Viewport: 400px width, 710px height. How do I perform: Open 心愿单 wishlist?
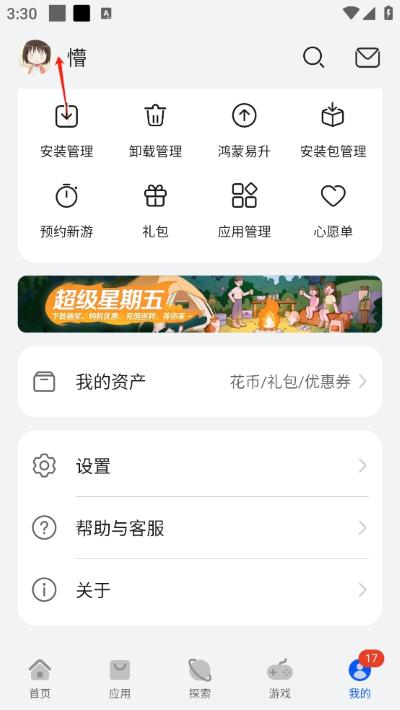pyautogui.click(x=333, y=211)
